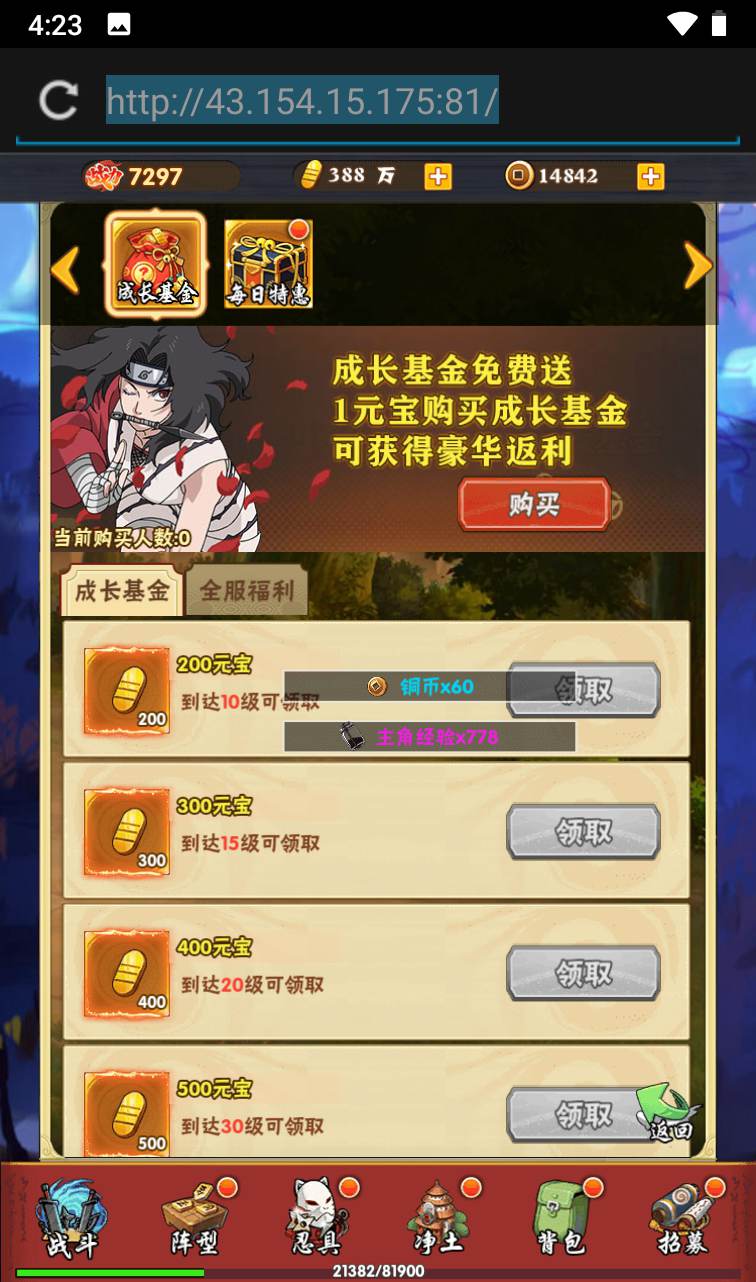The image size is (756, 1282).
Task: Claim the 400元宝 level 20 reward
Action: 583,973
